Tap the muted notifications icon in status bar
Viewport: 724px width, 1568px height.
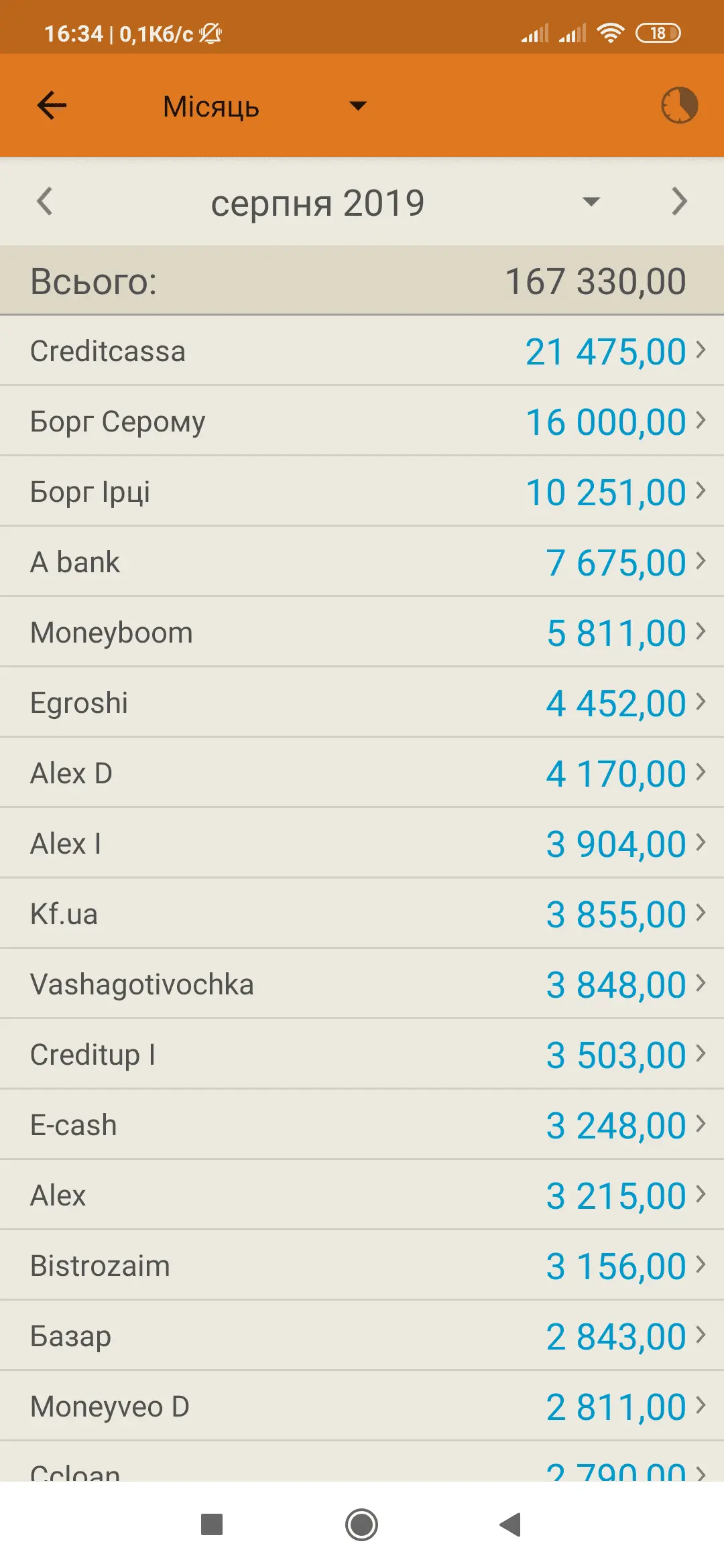210,33
